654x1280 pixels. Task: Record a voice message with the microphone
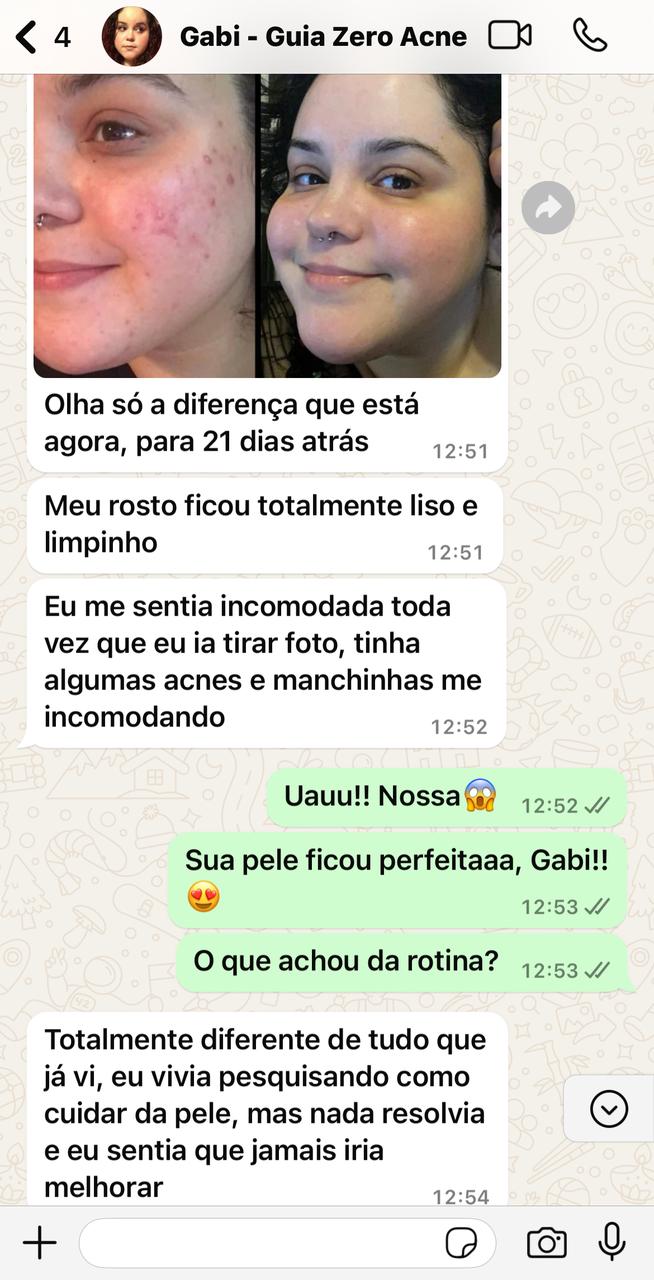(x=612, y=1242)
